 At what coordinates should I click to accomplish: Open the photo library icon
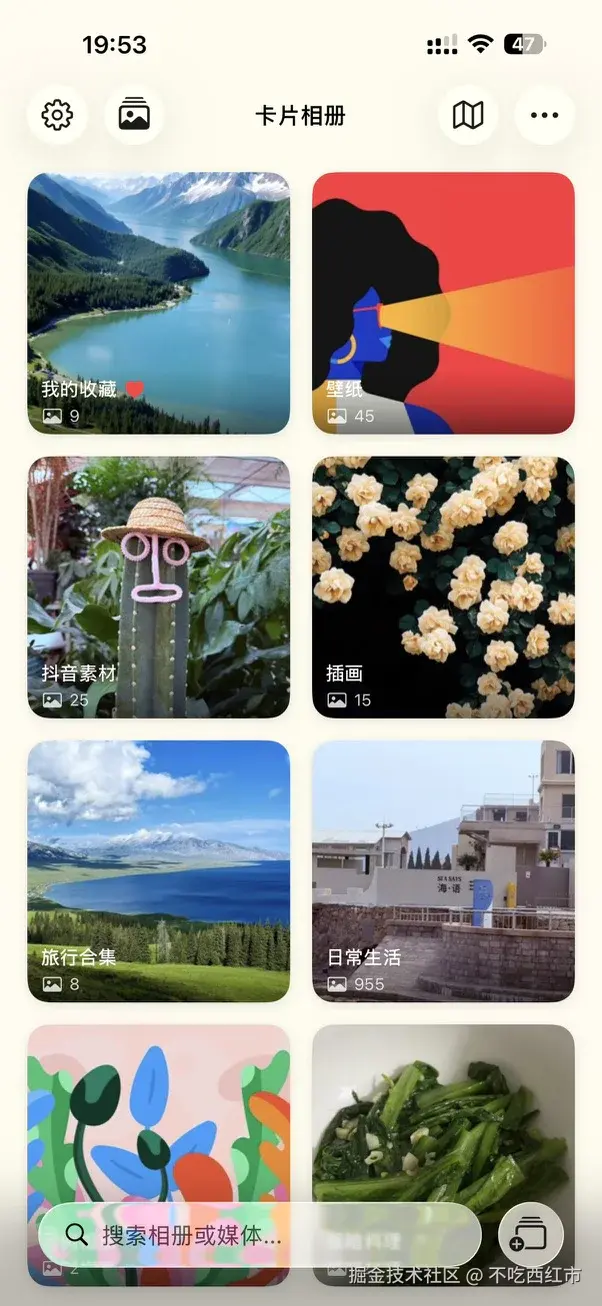click(x=134, y=115)
